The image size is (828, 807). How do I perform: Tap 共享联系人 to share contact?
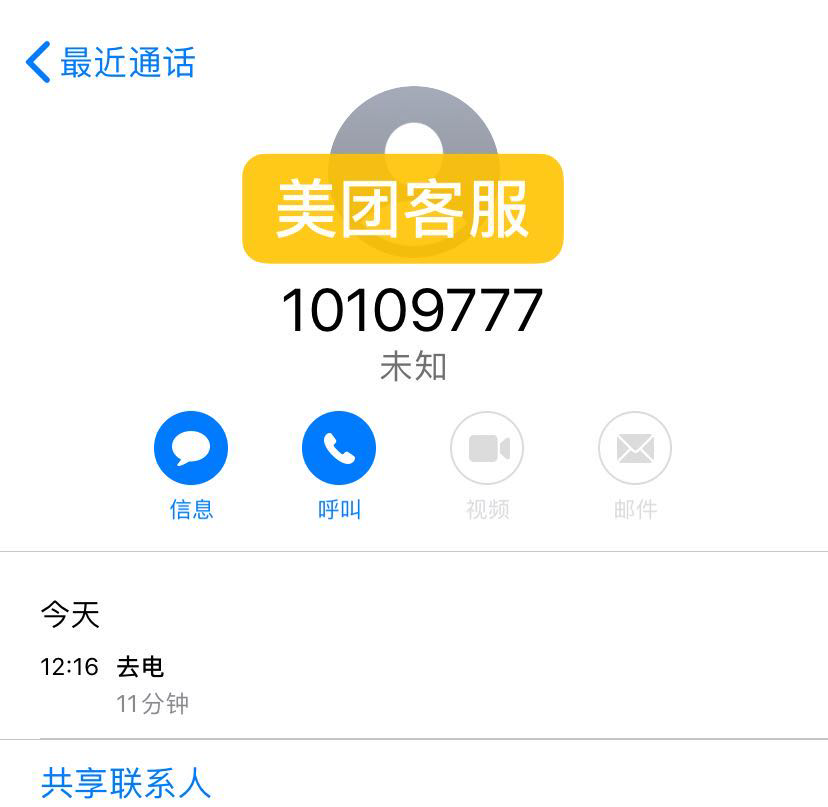pyautogui.click(x=126, y=783)
